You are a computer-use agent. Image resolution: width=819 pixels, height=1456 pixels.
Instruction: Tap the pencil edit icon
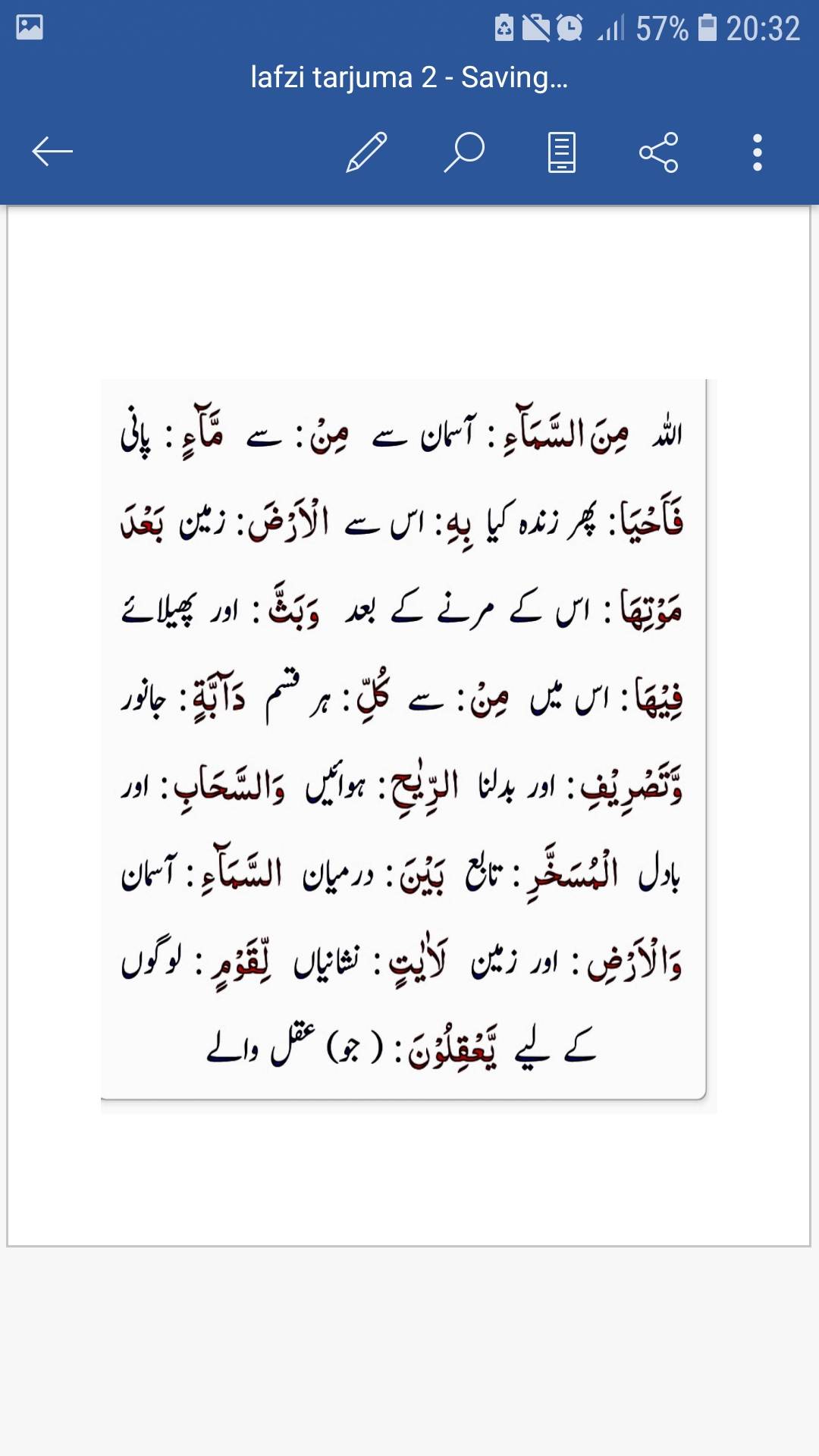tap(367, 152)
